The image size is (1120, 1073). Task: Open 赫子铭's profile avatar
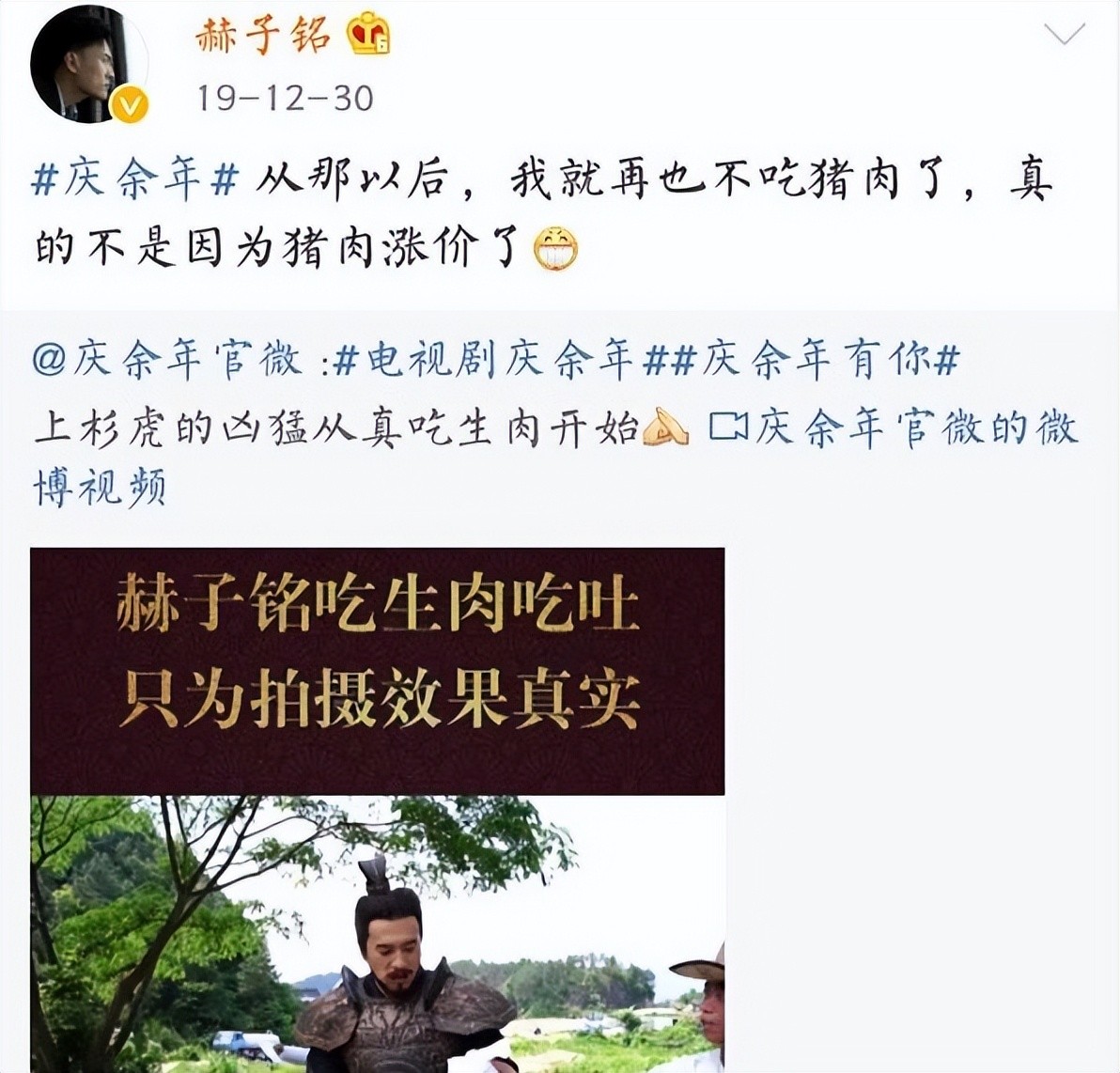point(87,66)
